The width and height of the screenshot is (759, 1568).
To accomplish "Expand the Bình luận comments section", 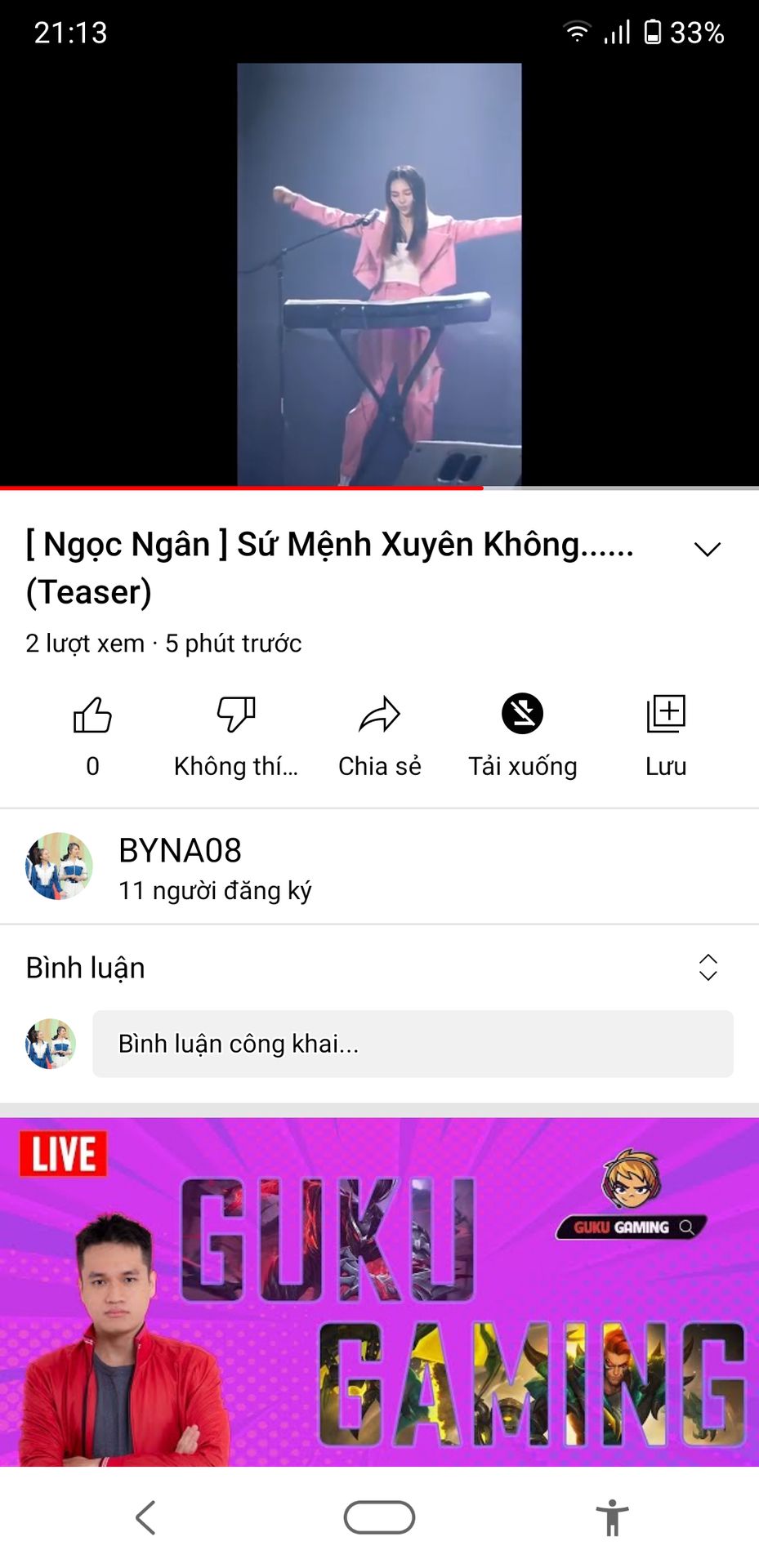I will pos(708,968).
